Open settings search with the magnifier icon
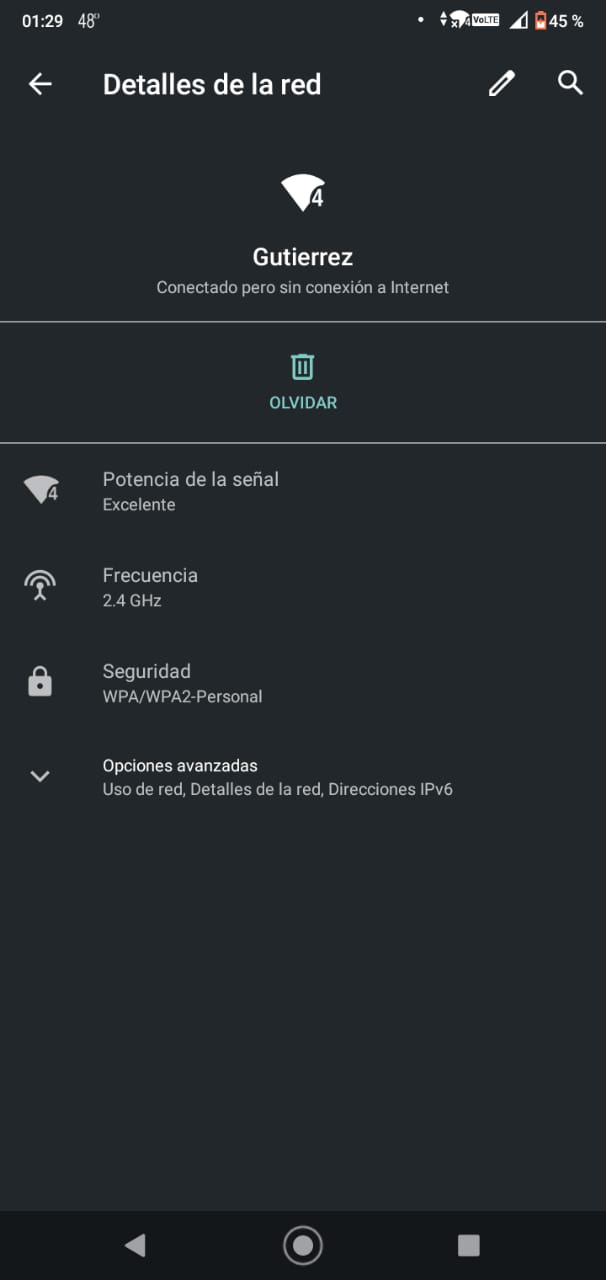 [x=570, y=83]
